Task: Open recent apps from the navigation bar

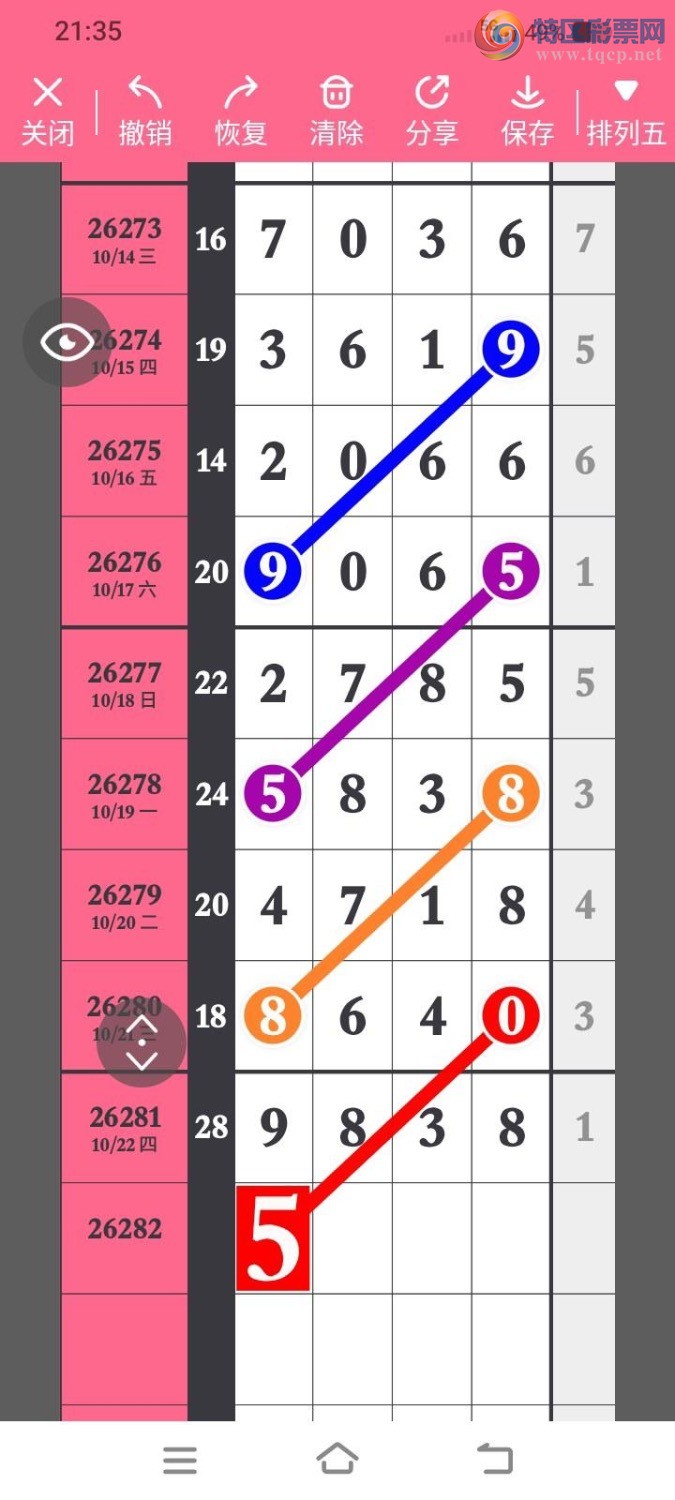Action: coord(180,1461)
